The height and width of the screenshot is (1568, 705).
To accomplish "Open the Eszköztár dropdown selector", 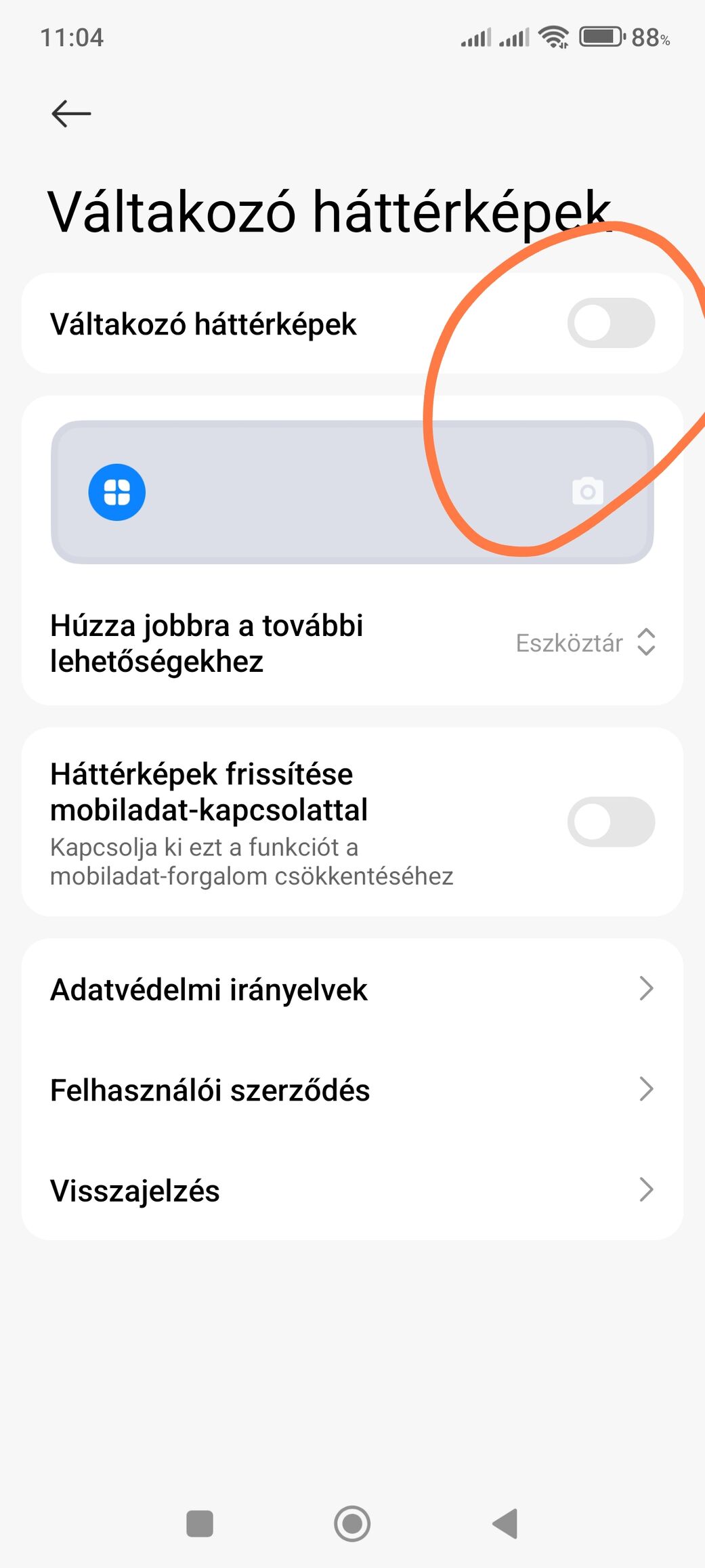I will 585,642.
